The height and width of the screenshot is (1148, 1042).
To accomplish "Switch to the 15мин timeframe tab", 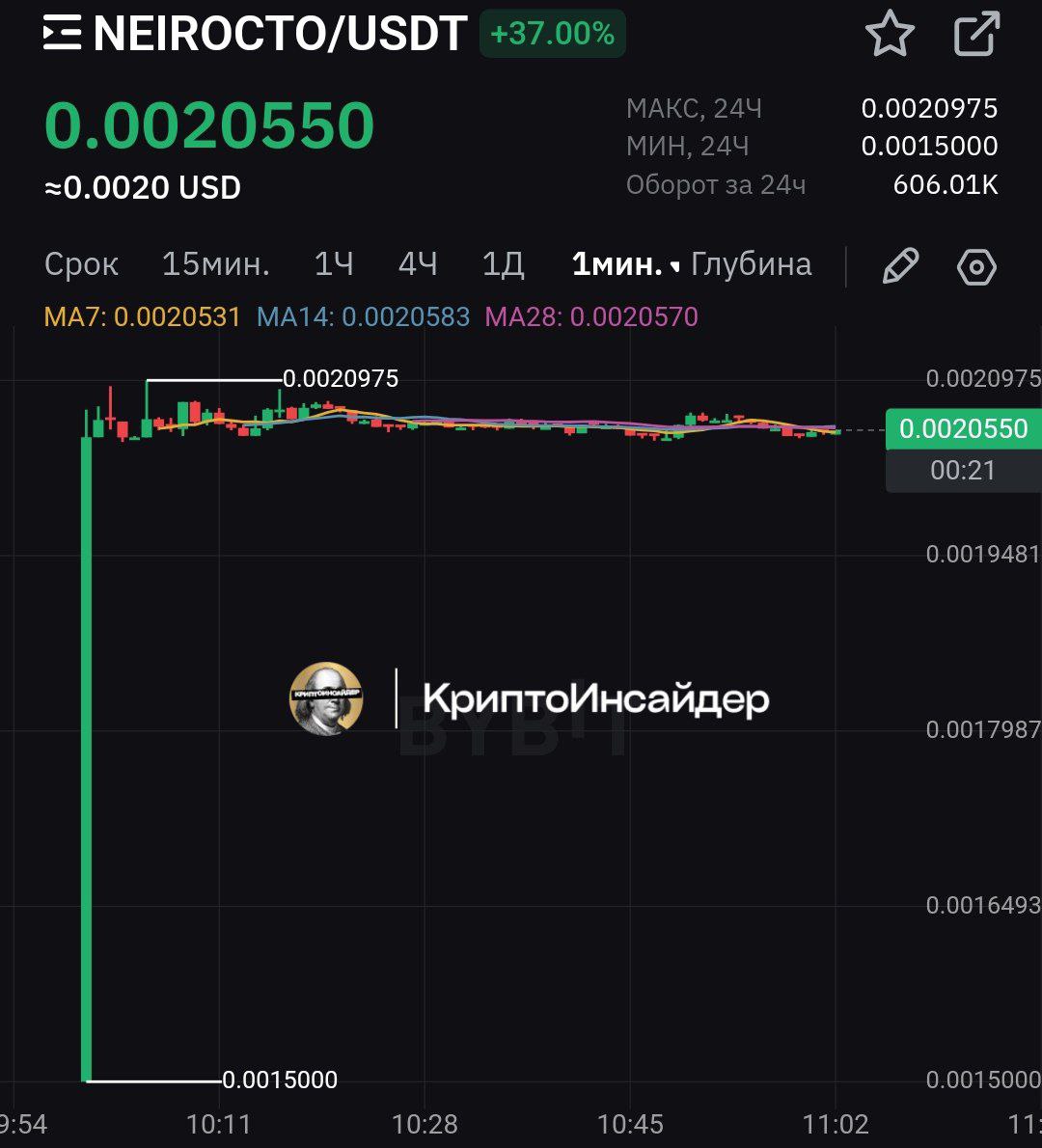I will coord(217,263).
